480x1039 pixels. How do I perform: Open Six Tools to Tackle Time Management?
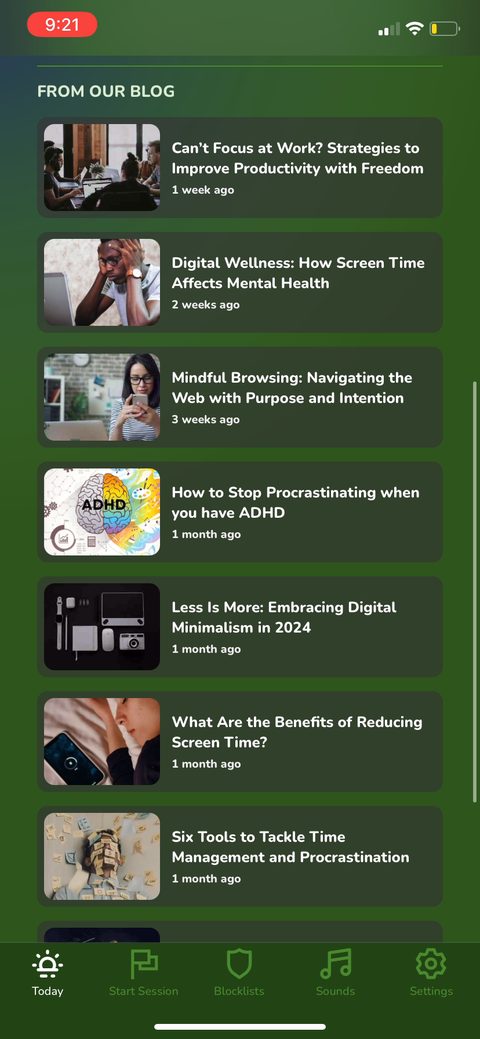(239, 856)
